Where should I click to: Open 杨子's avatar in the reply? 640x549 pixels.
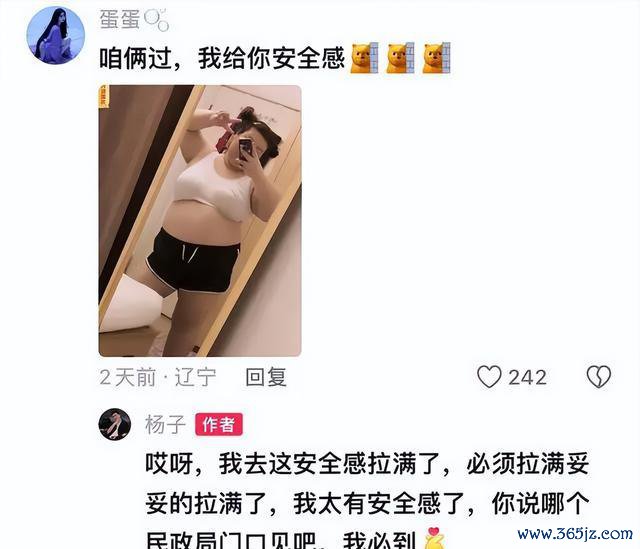point(115,424)
